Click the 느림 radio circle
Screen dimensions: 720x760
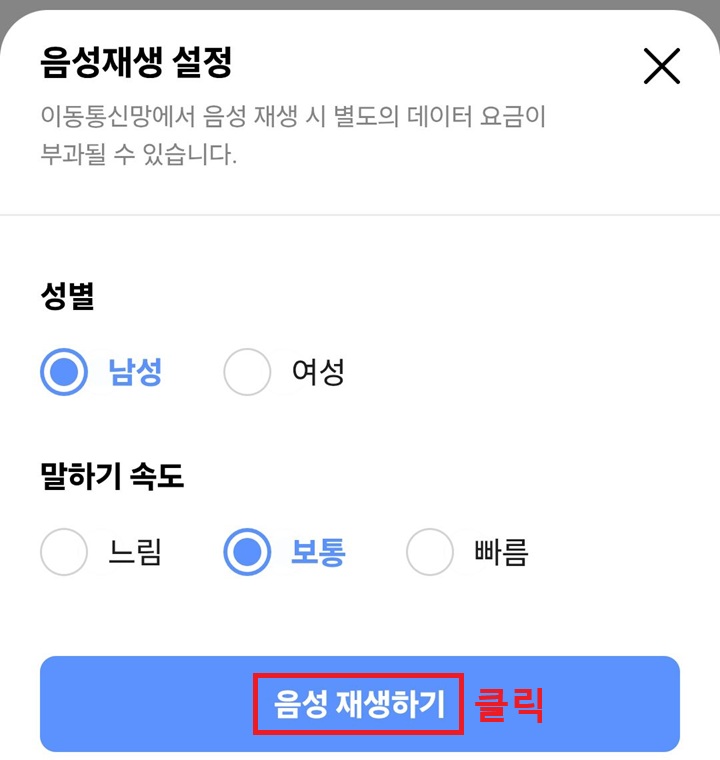[64, 552]
